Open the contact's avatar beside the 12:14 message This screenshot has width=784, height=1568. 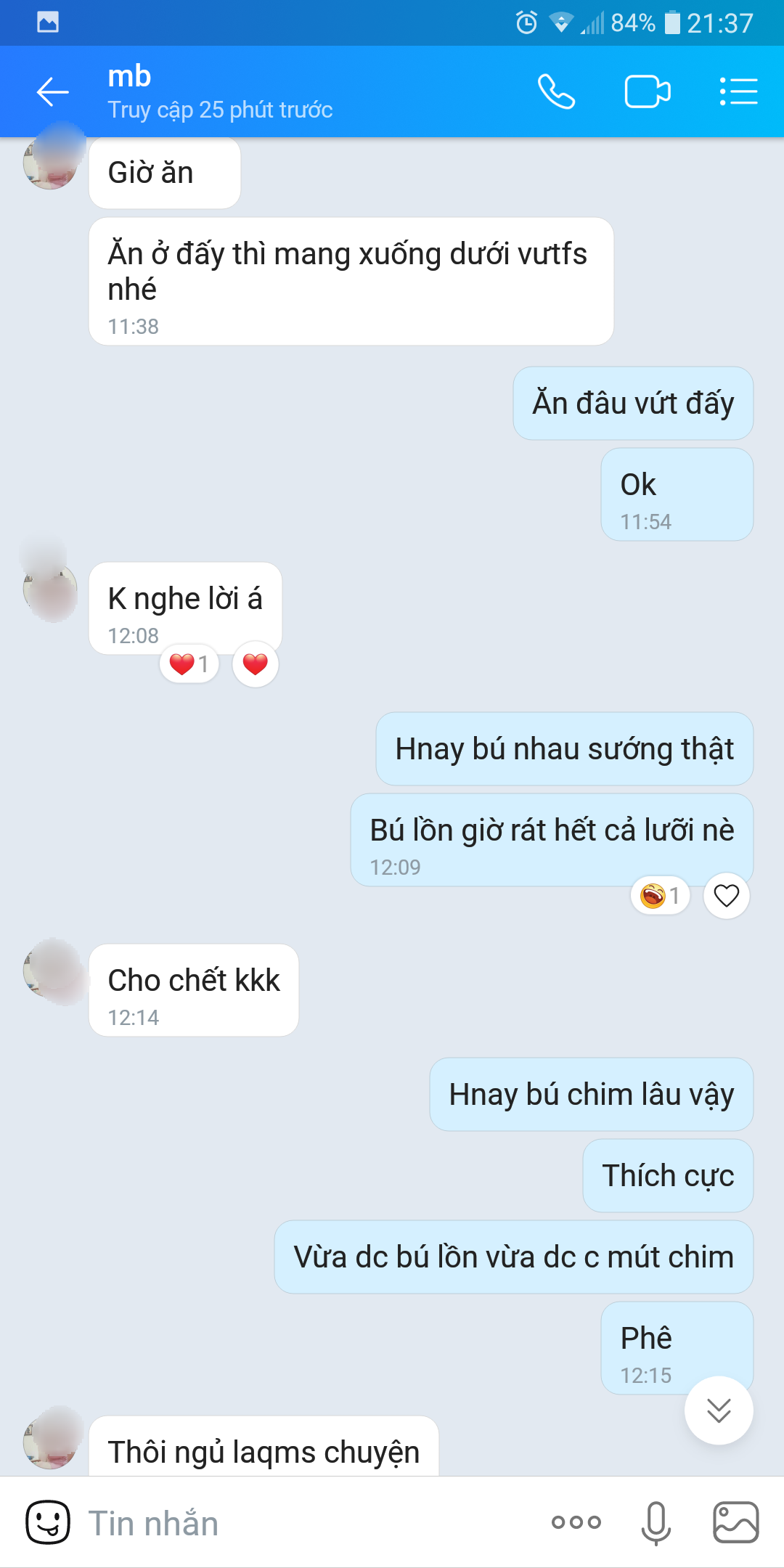pyautogui.click(x=51, y=973)
